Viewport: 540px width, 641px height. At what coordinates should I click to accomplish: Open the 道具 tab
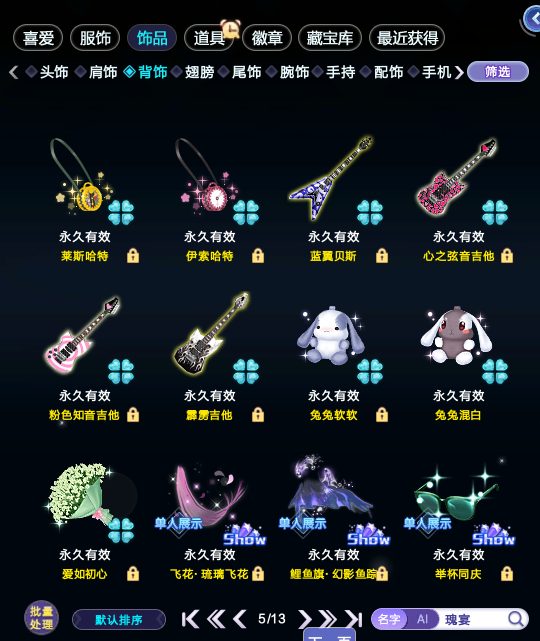pyautogui.click(x=209, y=38)
